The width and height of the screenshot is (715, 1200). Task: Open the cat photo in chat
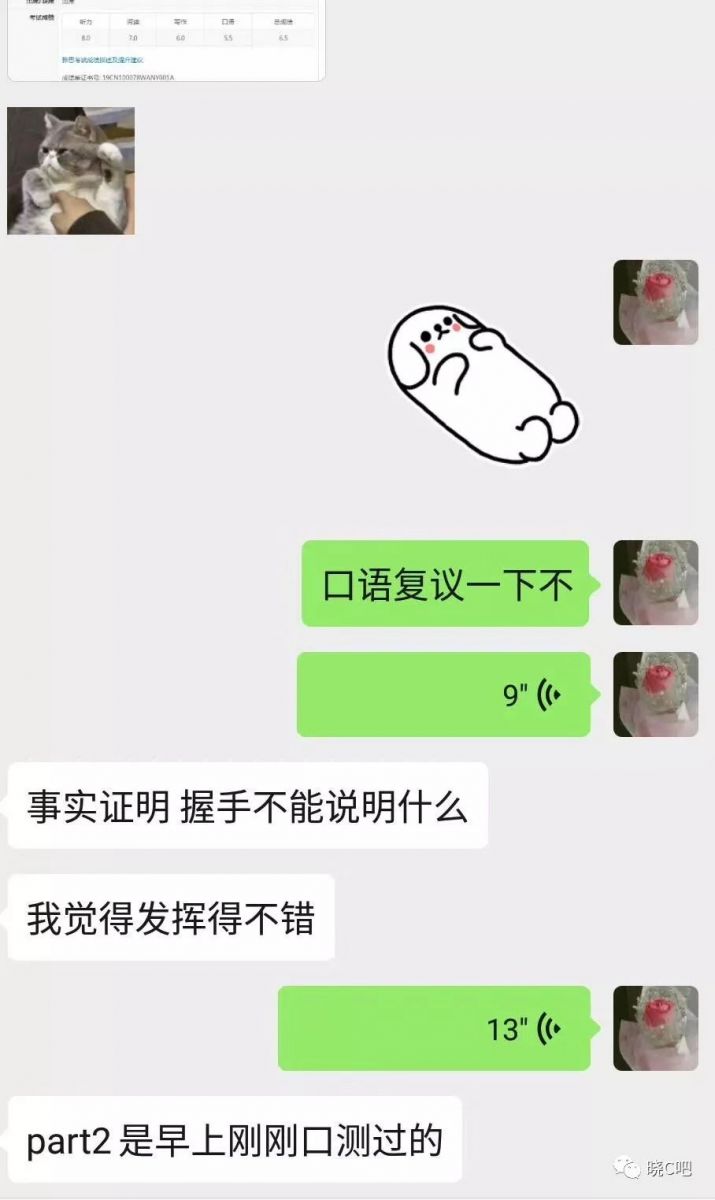71,171
